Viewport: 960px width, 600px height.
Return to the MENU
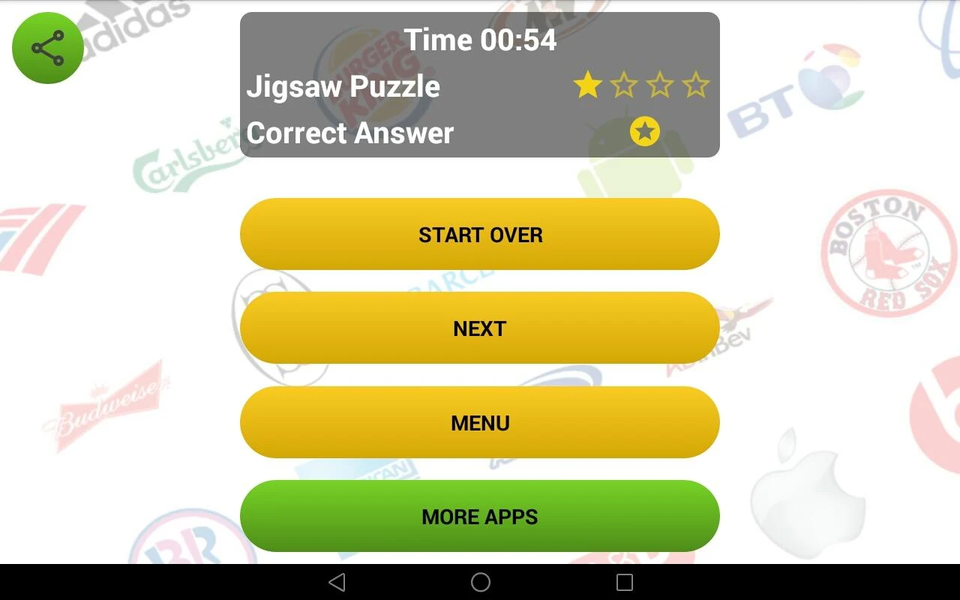[480, 422]
